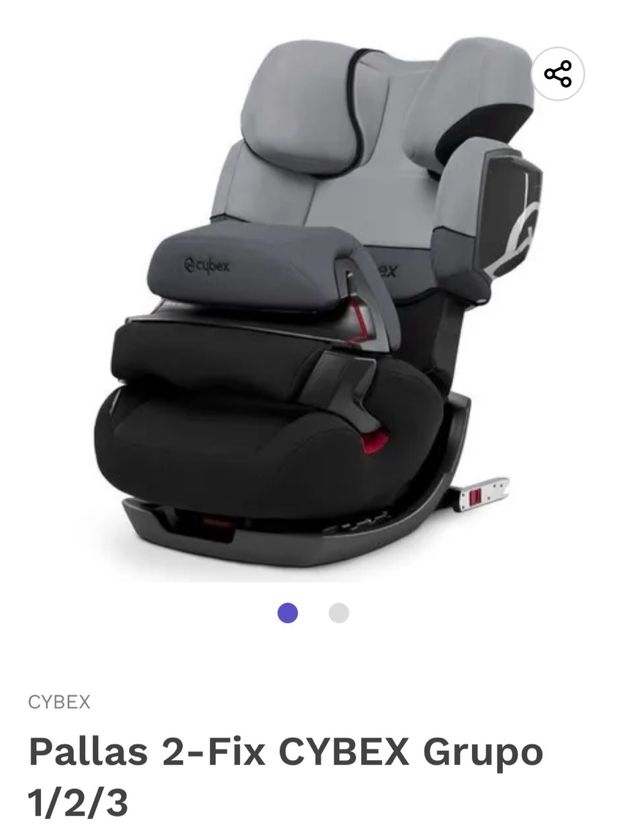Viewport: 640px width, 836px height.
Task: Share this Cybex car seat listing
Action: [557, 73]
